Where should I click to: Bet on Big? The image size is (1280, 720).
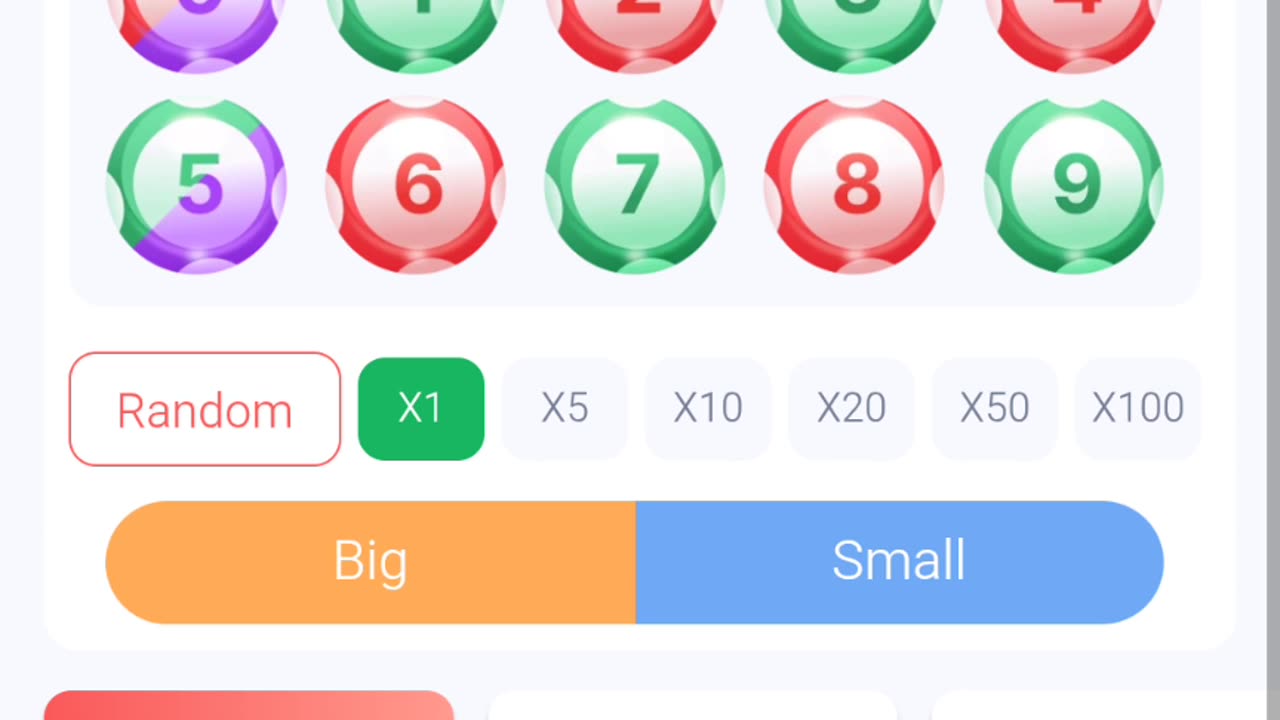[370, 562]
